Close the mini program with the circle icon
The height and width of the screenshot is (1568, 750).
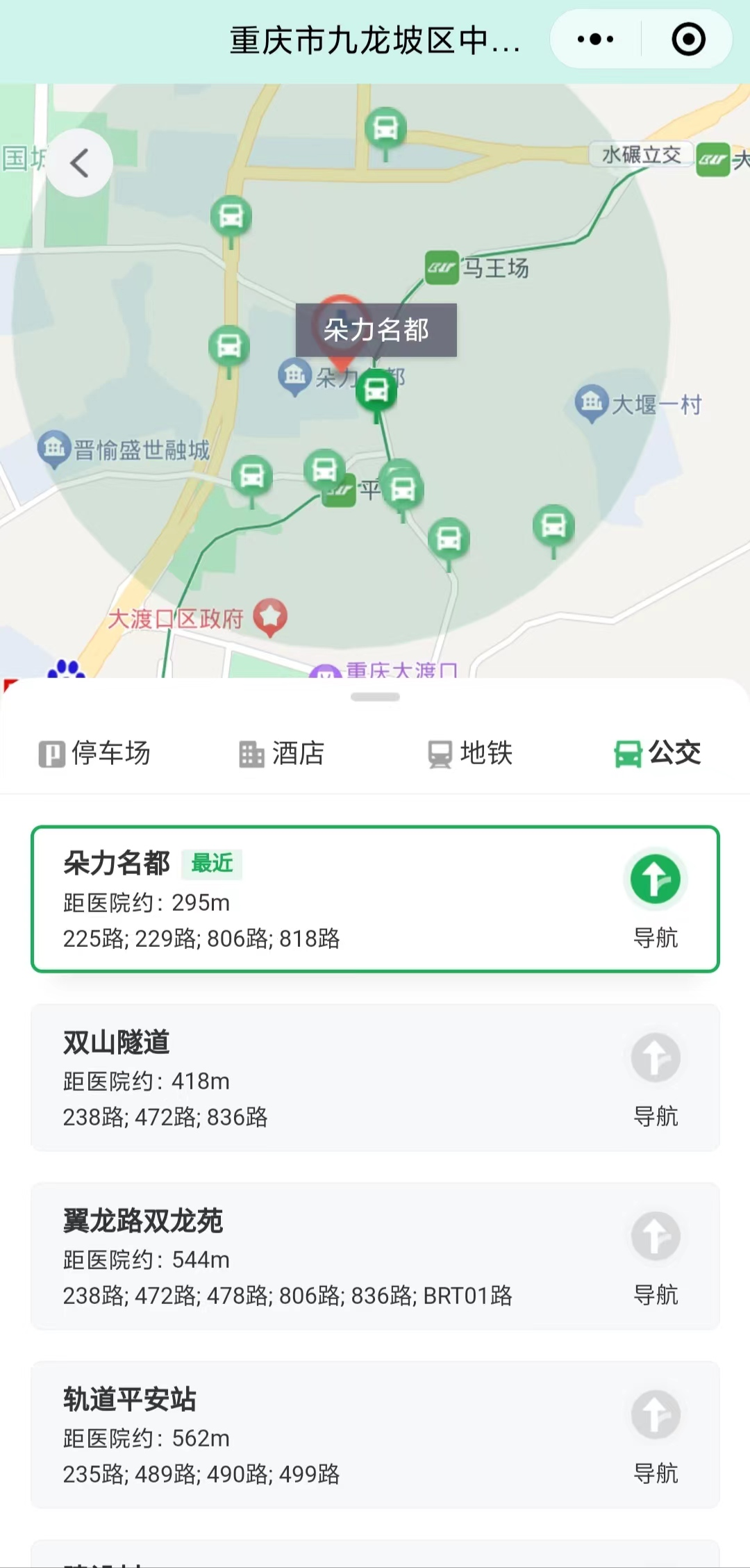click(688, 40)
